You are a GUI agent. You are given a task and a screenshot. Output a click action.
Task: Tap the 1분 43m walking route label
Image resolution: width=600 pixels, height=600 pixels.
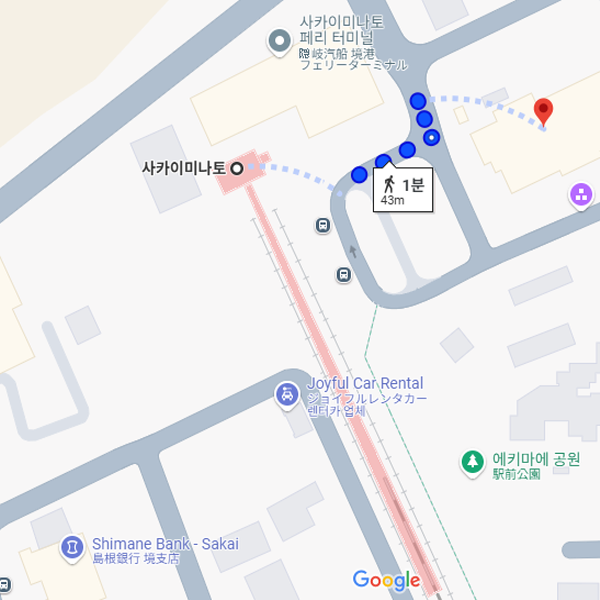pyautogui.click(x=402, y=190)
